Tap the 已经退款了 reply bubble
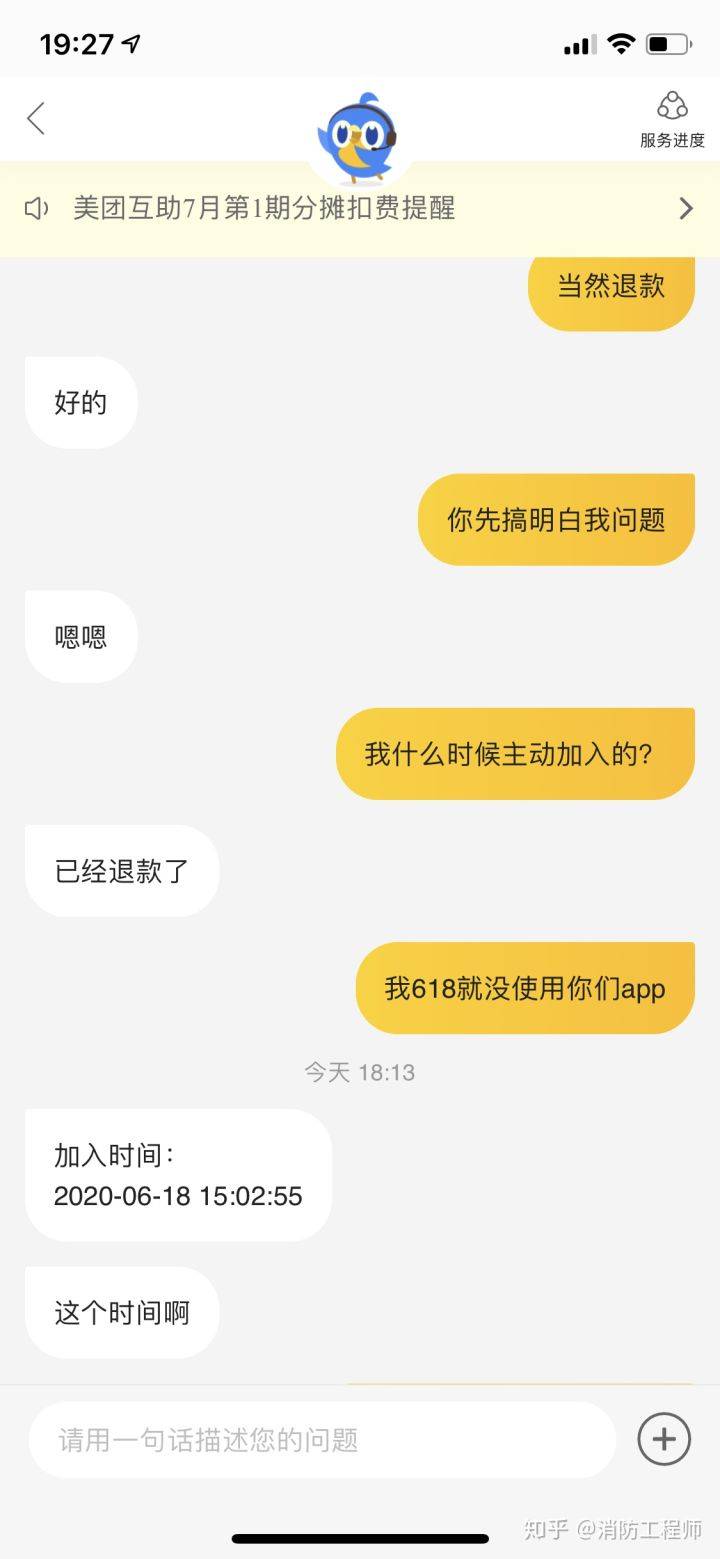Image resolution: width=720 pixels, height=1559 pixels. pos(120,871)
